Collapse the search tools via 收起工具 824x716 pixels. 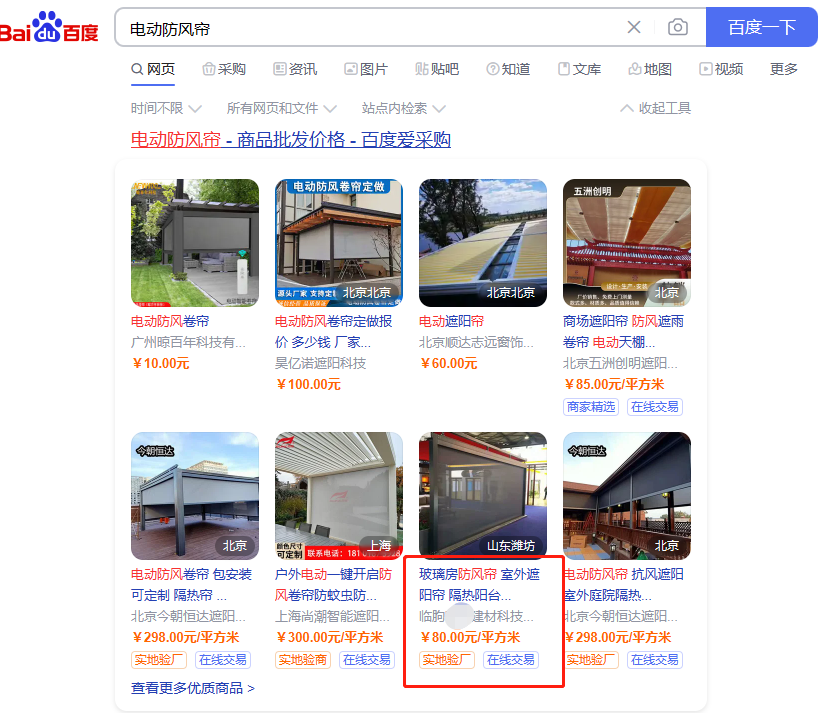[x=656, y=108]
